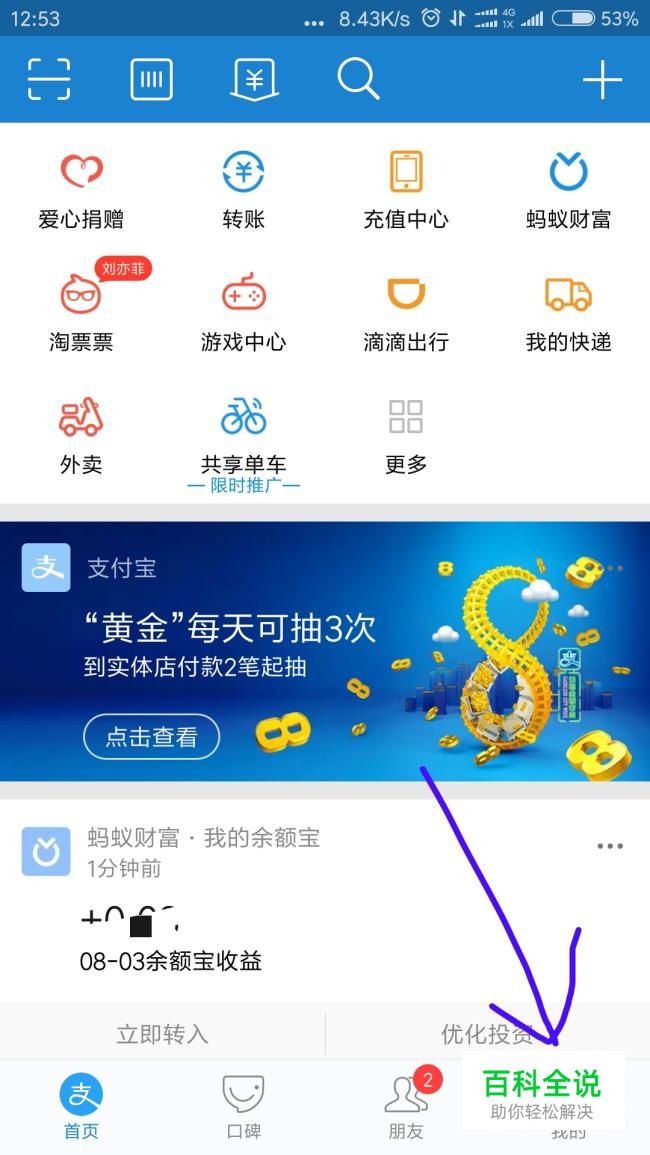Switch to the 口碑 tab

(243, 1106)
